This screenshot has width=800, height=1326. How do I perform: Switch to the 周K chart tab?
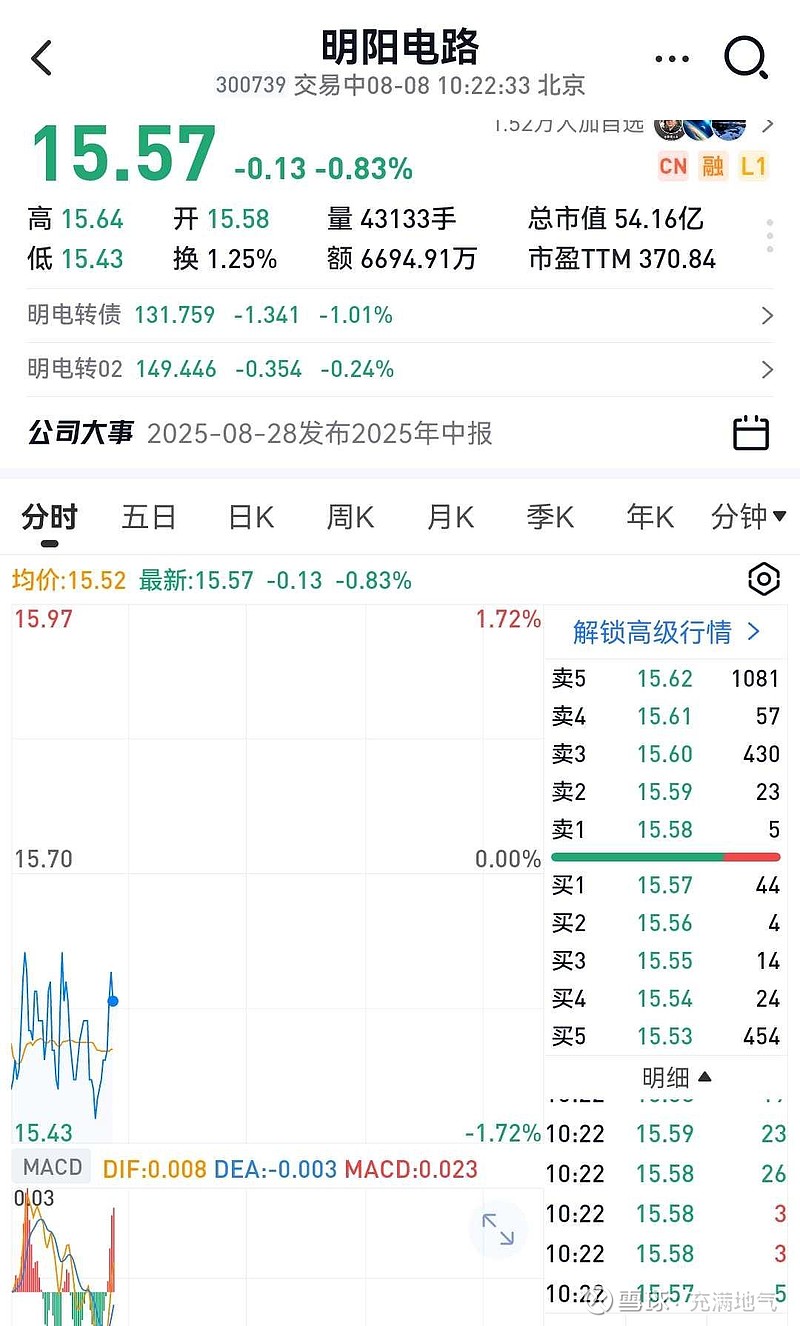[x=350, y=517]
